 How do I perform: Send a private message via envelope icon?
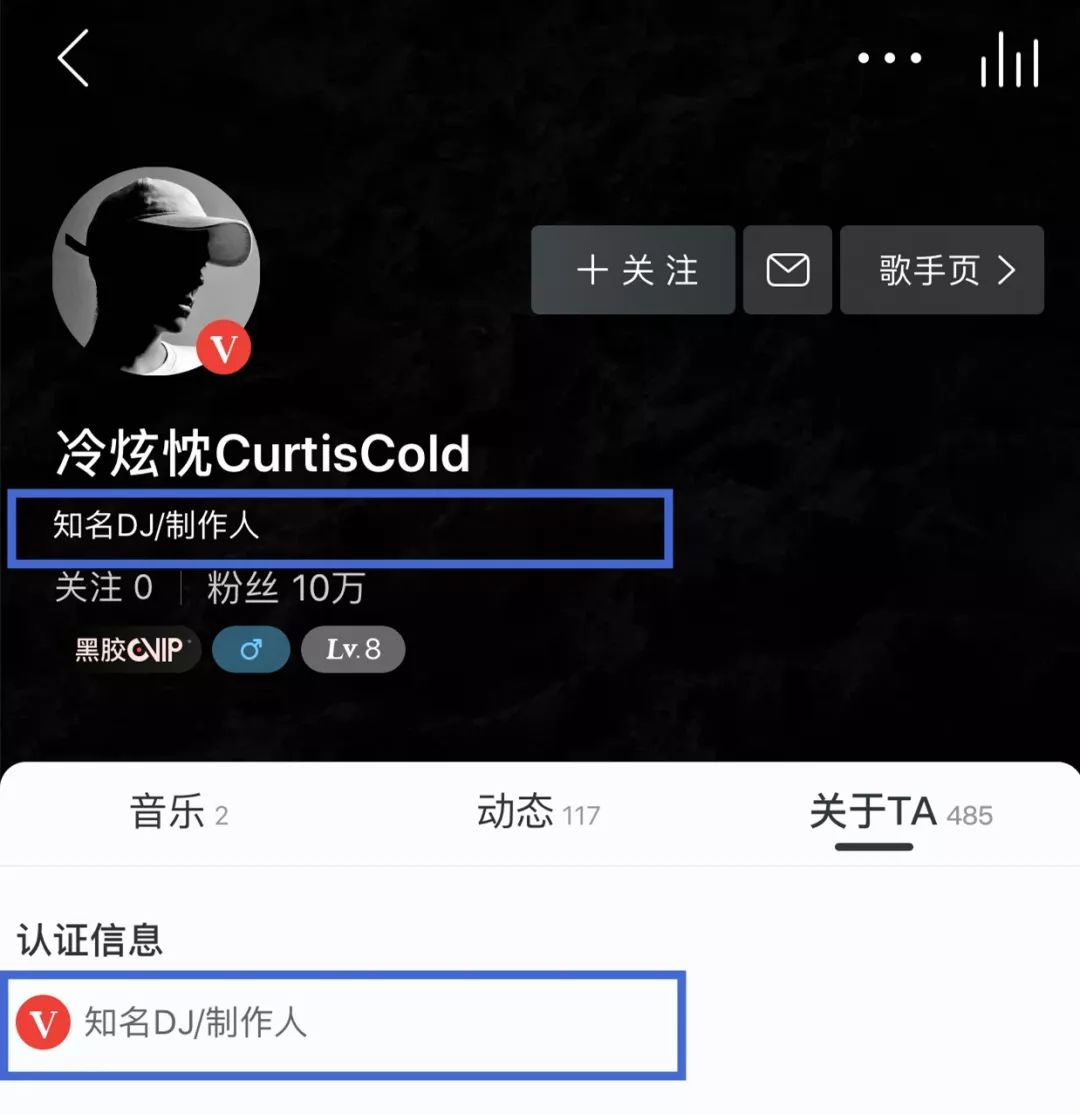coord(787,270)
